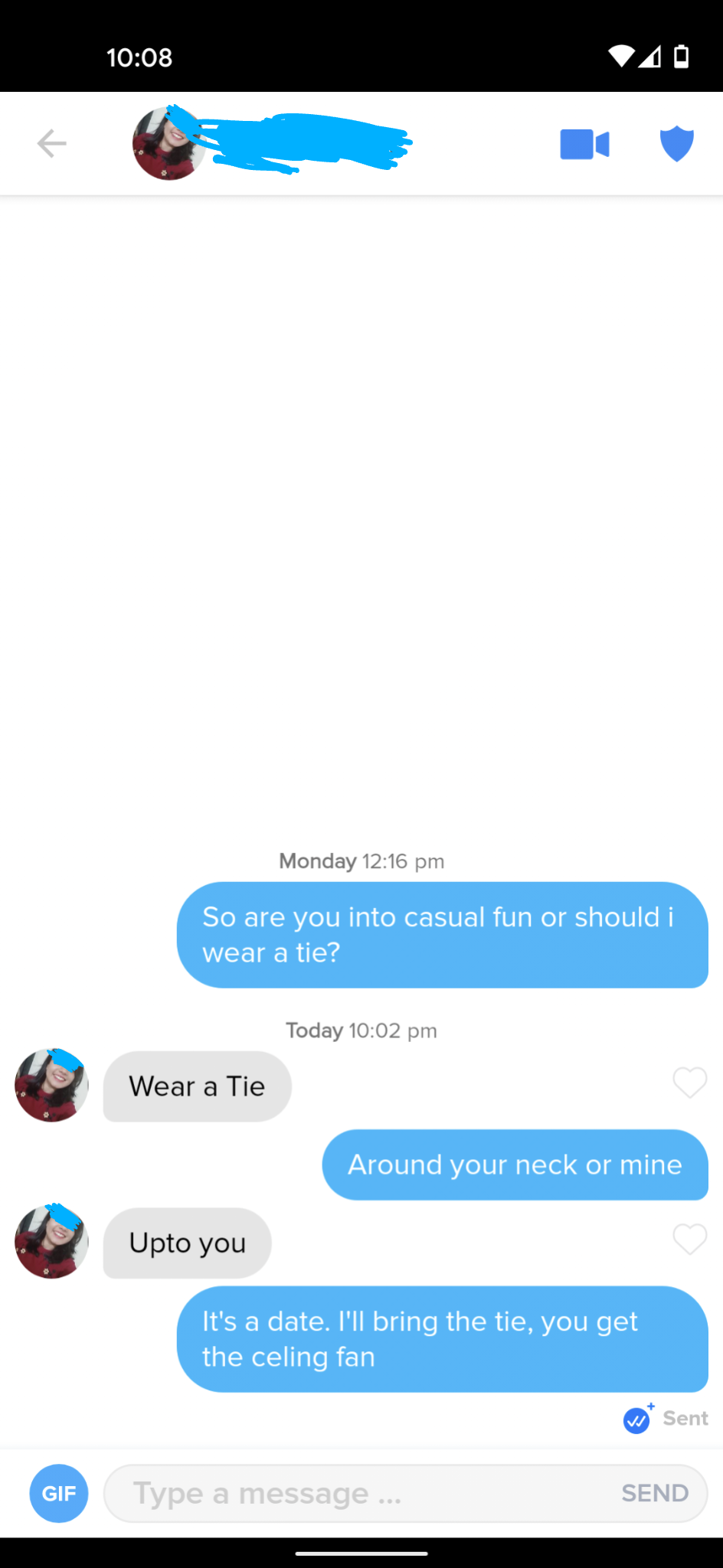Tap avatar beside "Wear a Tie" message
This screenshot has height=1568, width=723.
tap(51, 1086)
